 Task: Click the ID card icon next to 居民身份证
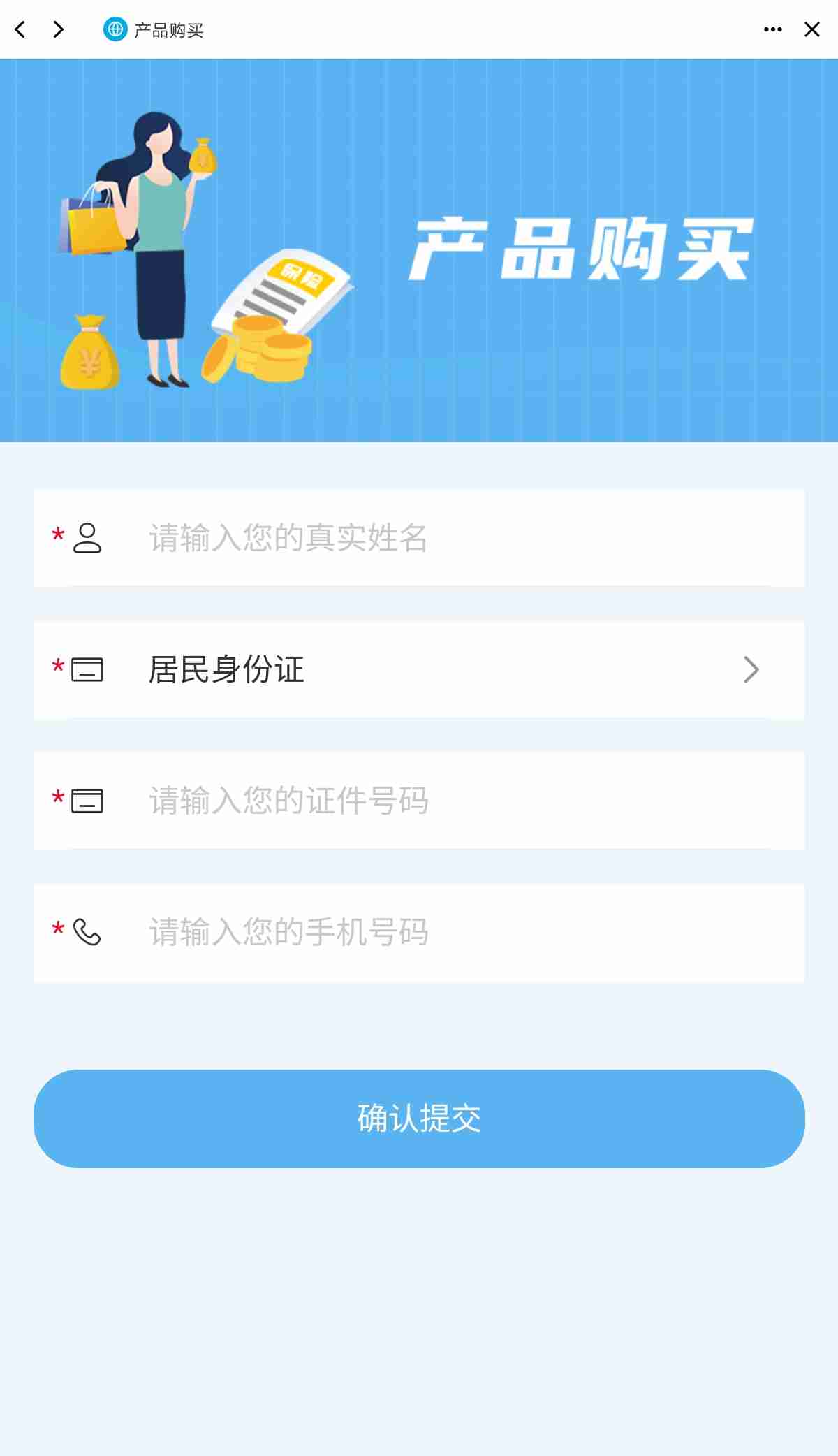(x=85, y=669)
